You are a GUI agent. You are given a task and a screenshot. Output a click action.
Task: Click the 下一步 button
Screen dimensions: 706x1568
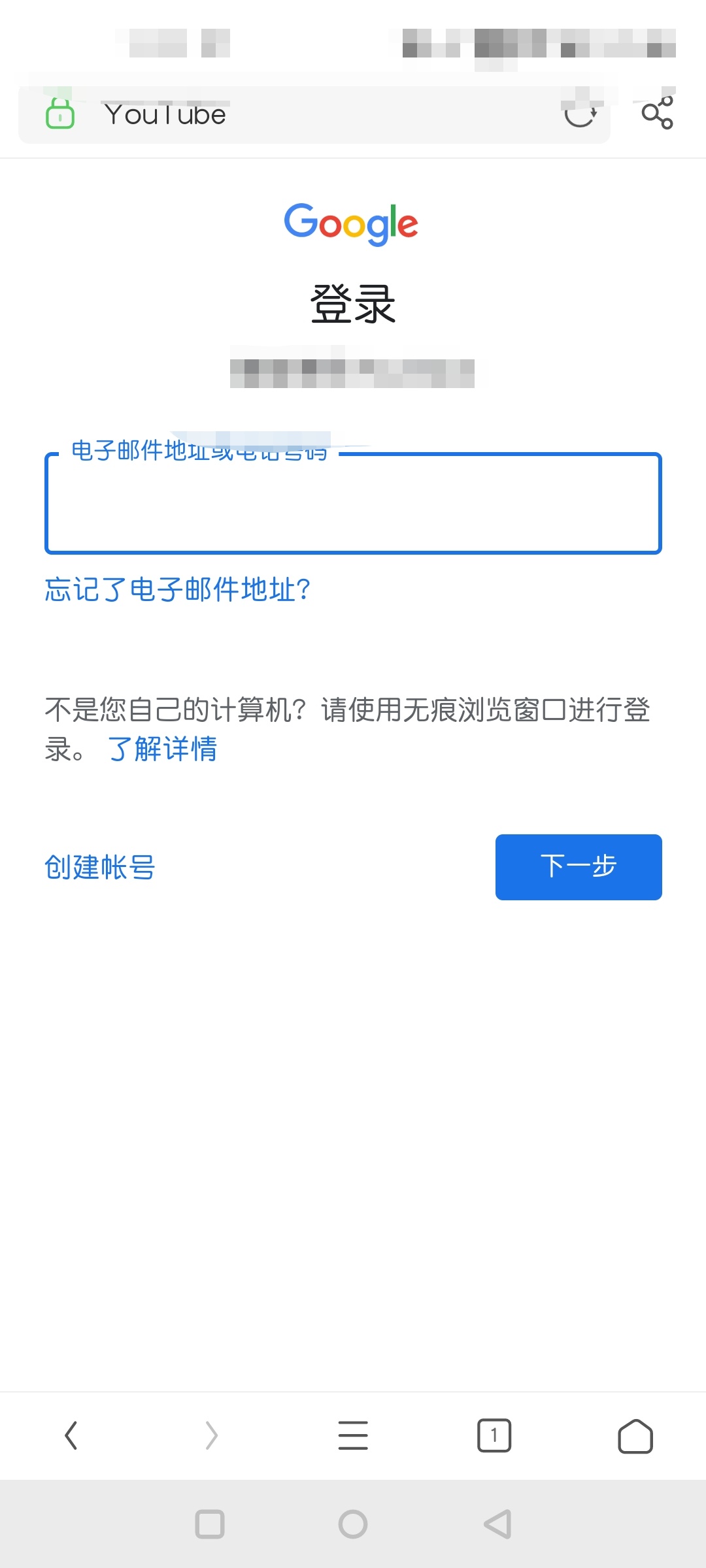(579, 866)
